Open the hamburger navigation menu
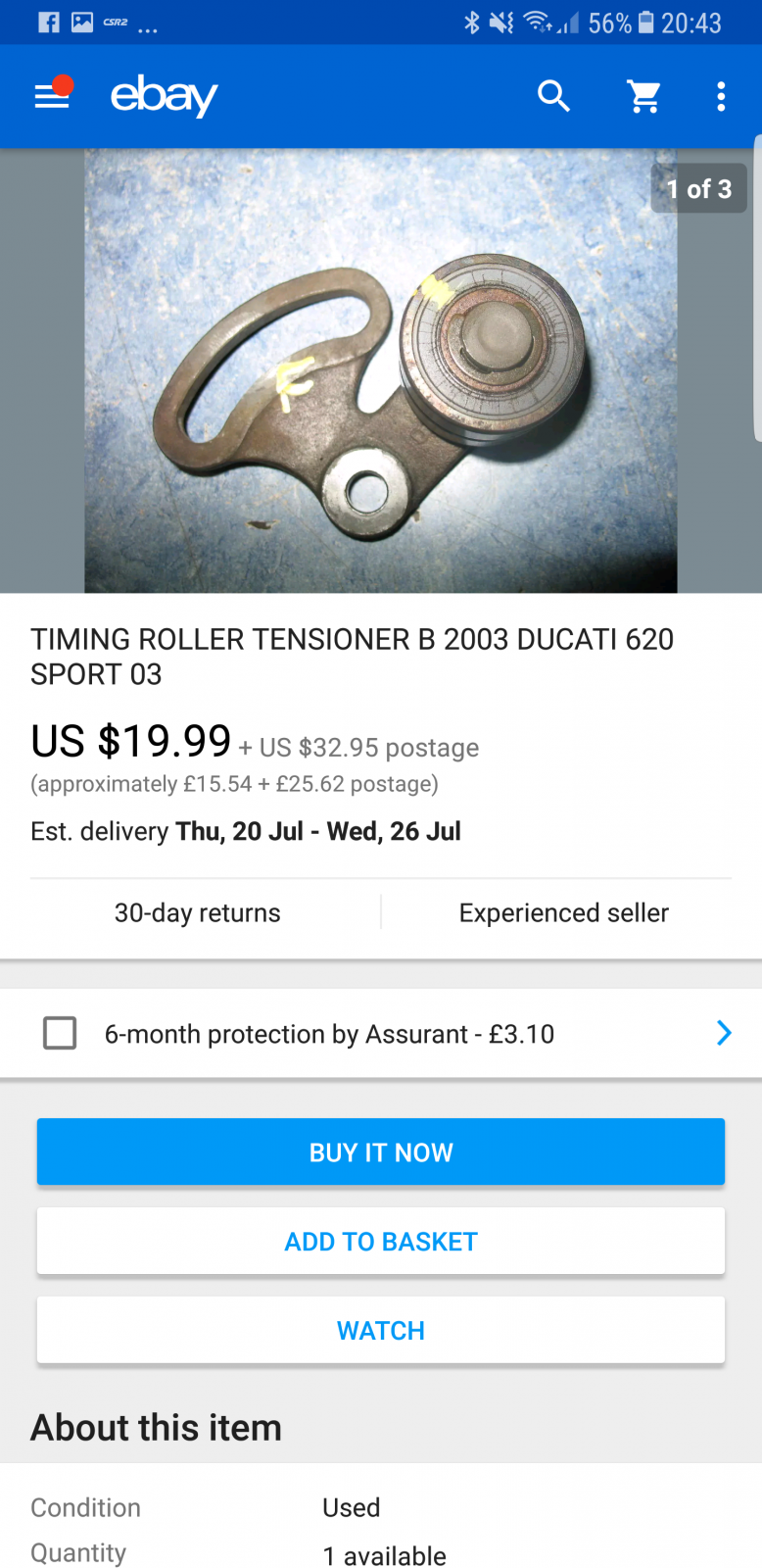This screenshot has height=1568, width=762. (x=52, y=96)
